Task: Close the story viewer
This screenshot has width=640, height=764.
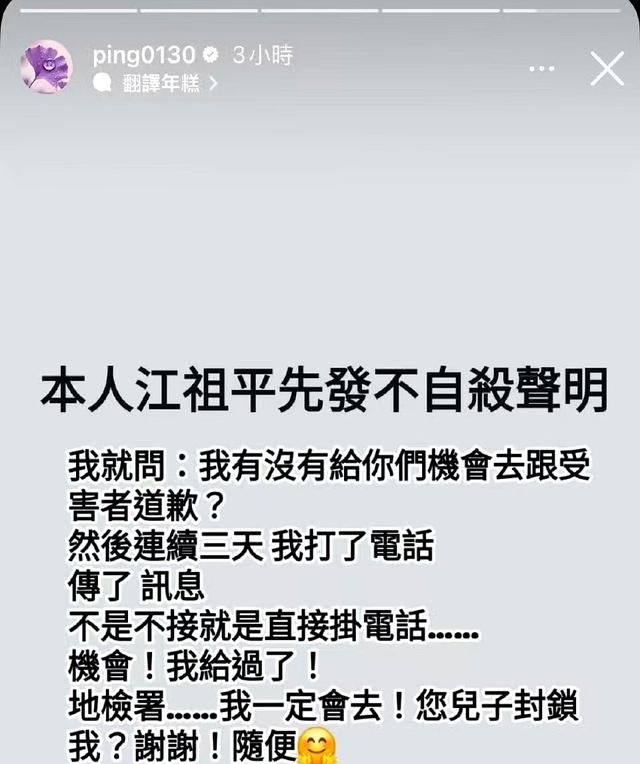Action: [x=606, y=68]
